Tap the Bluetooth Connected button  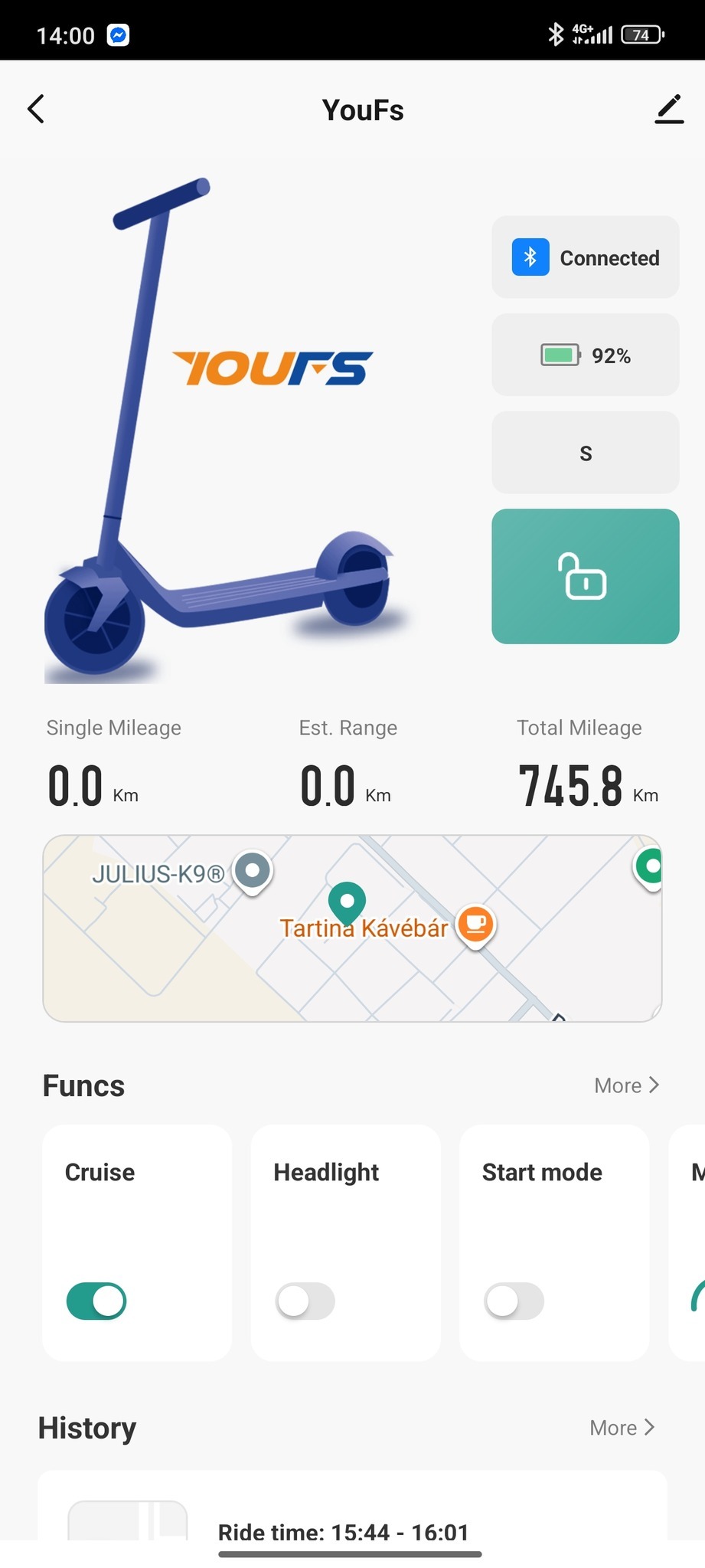[585, 257]
